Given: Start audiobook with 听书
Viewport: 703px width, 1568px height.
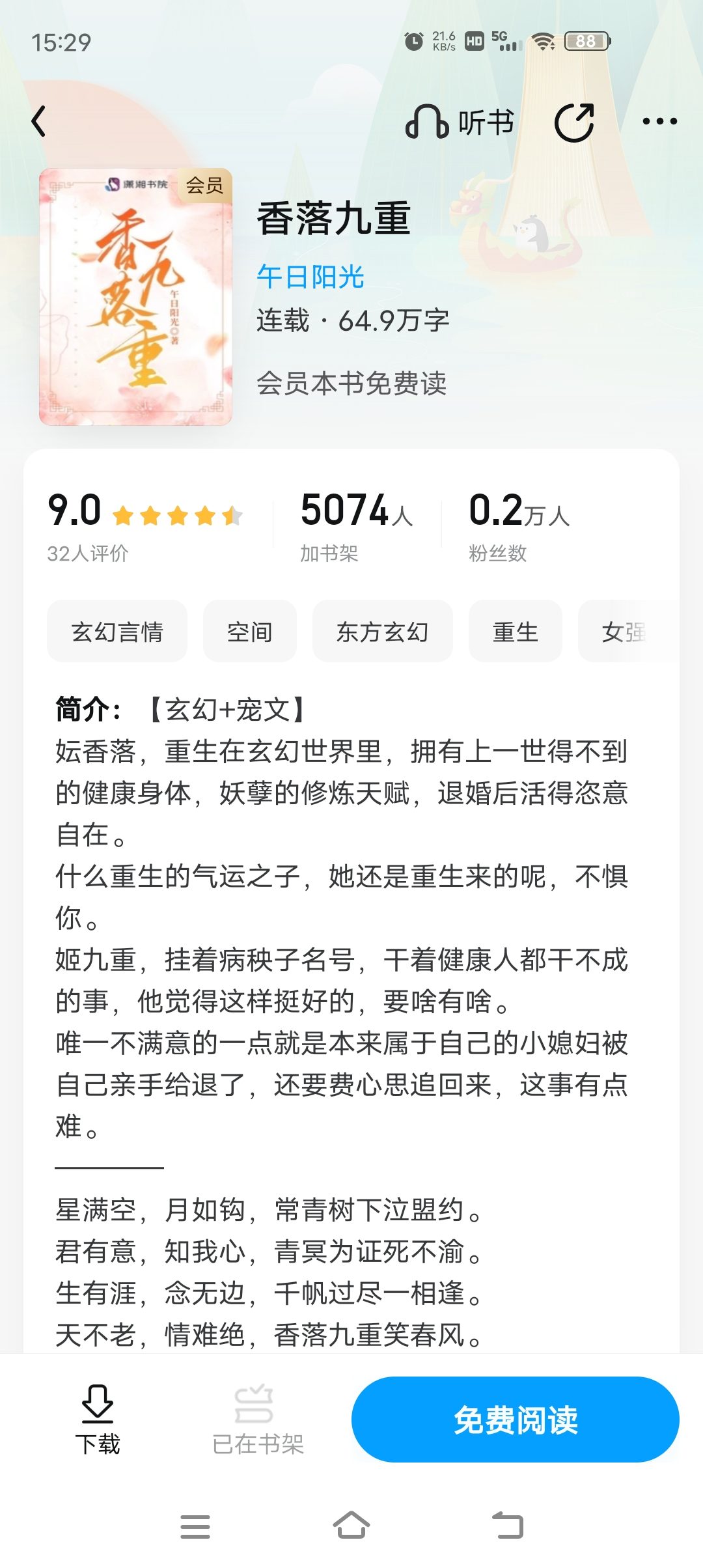Looking at the screenshot, I should click(460, 122).
